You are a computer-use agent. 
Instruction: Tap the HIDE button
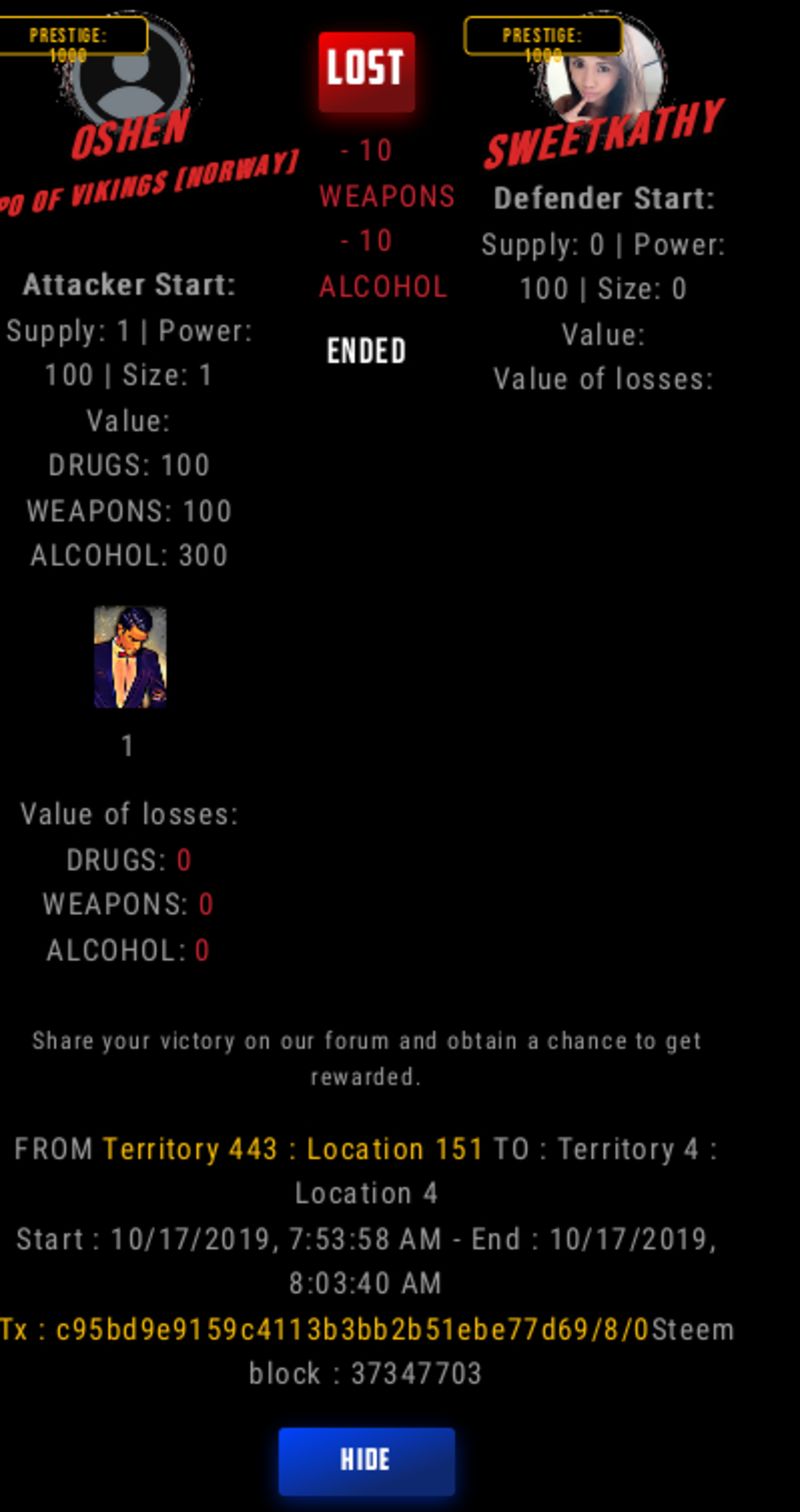tap(366, 1460)
